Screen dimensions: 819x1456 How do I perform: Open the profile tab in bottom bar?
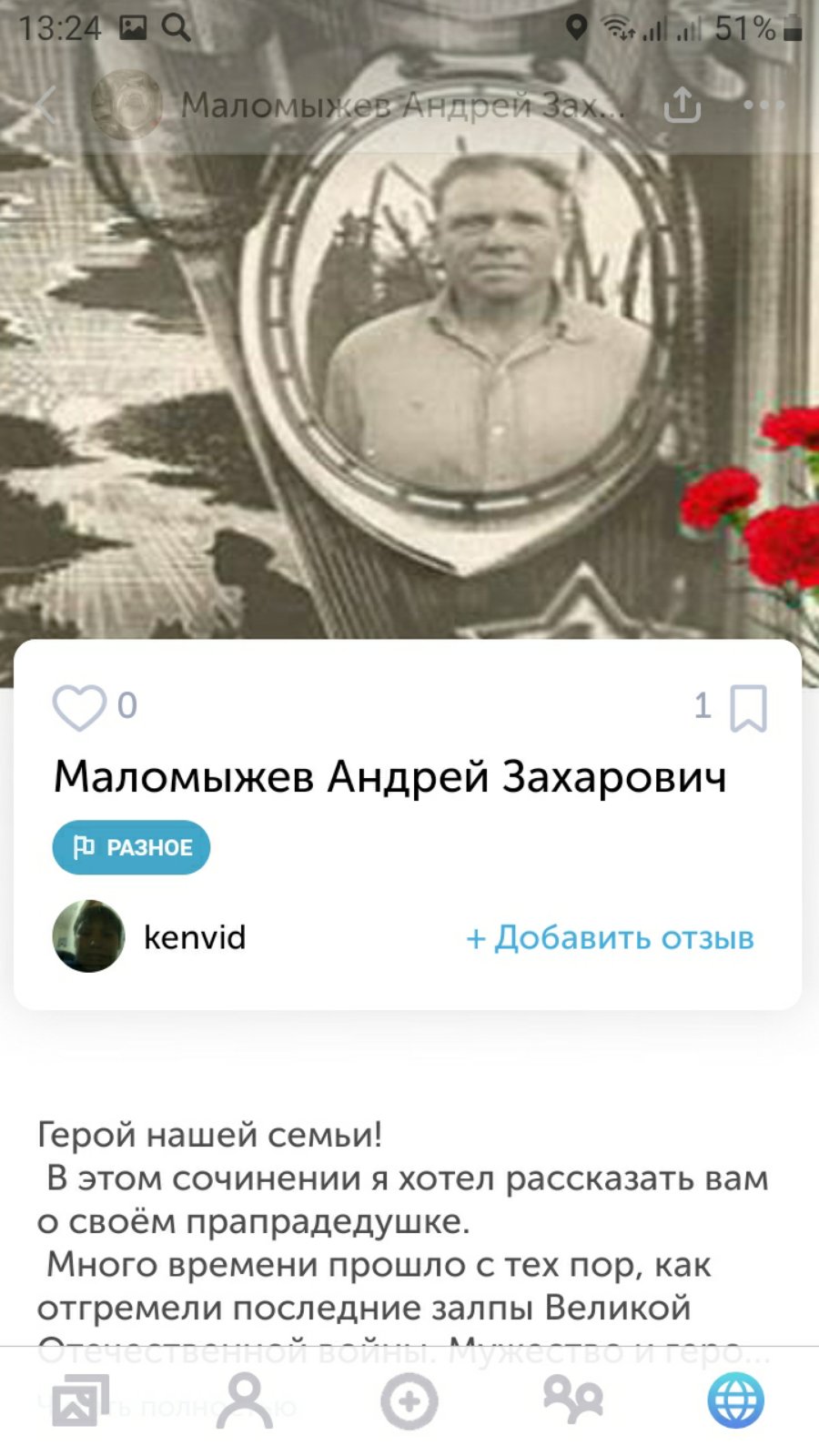point(244,1400)
